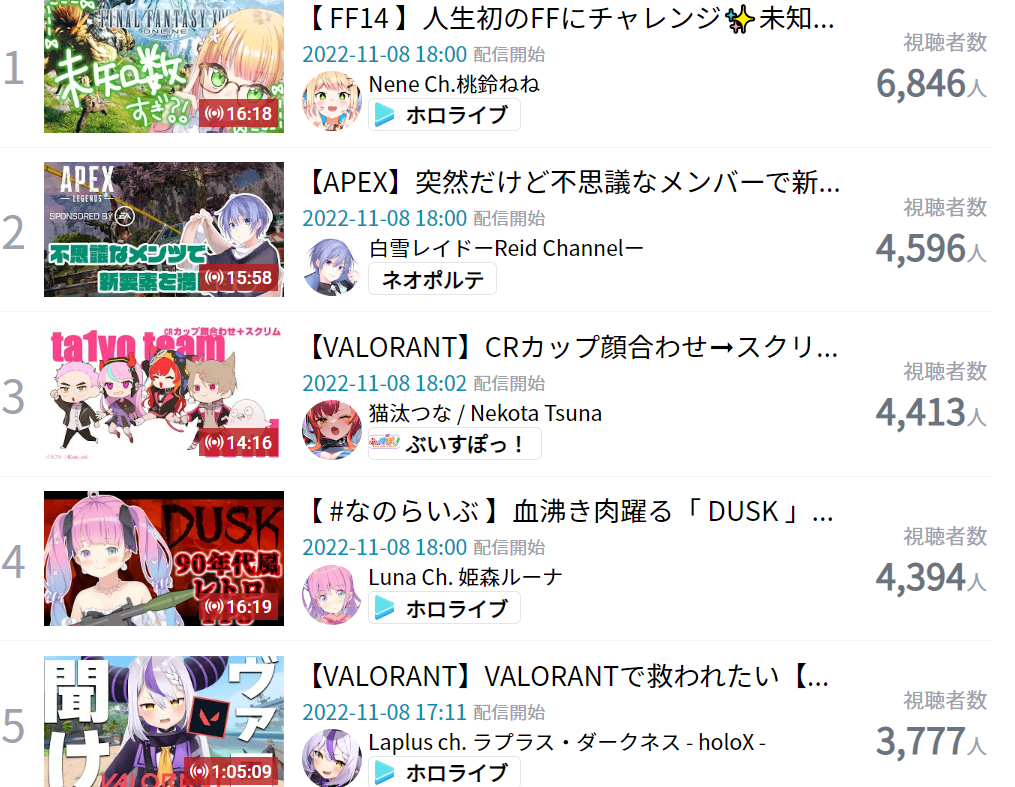Select the ホロライブ tag under Nene Ch.
The height and width of the screenshot is (787, 1015).
[444, 115]
